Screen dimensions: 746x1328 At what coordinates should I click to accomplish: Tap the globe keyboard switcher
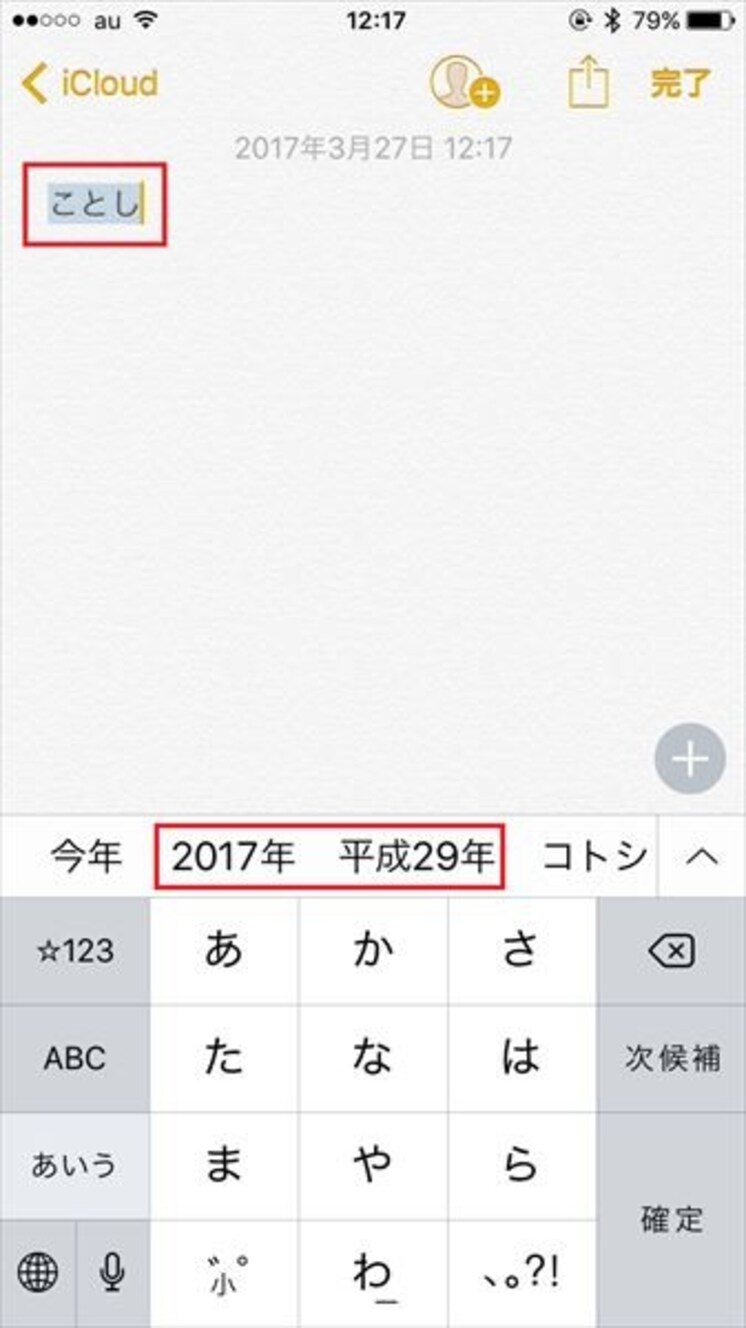click(x=37, y=1272)
